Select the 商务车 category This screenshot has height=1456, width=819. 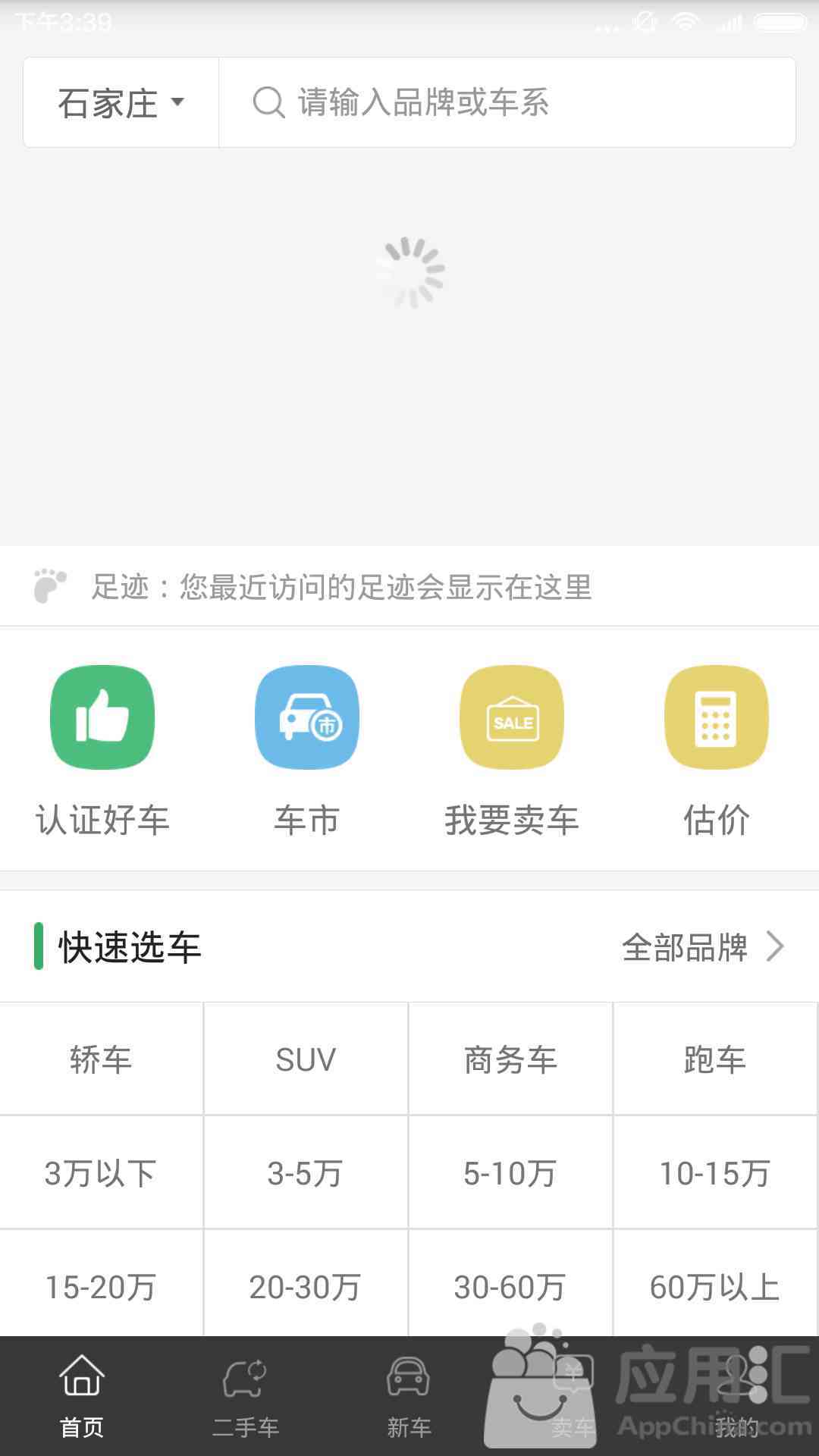pyautogui.click(x=511, y=1059)
